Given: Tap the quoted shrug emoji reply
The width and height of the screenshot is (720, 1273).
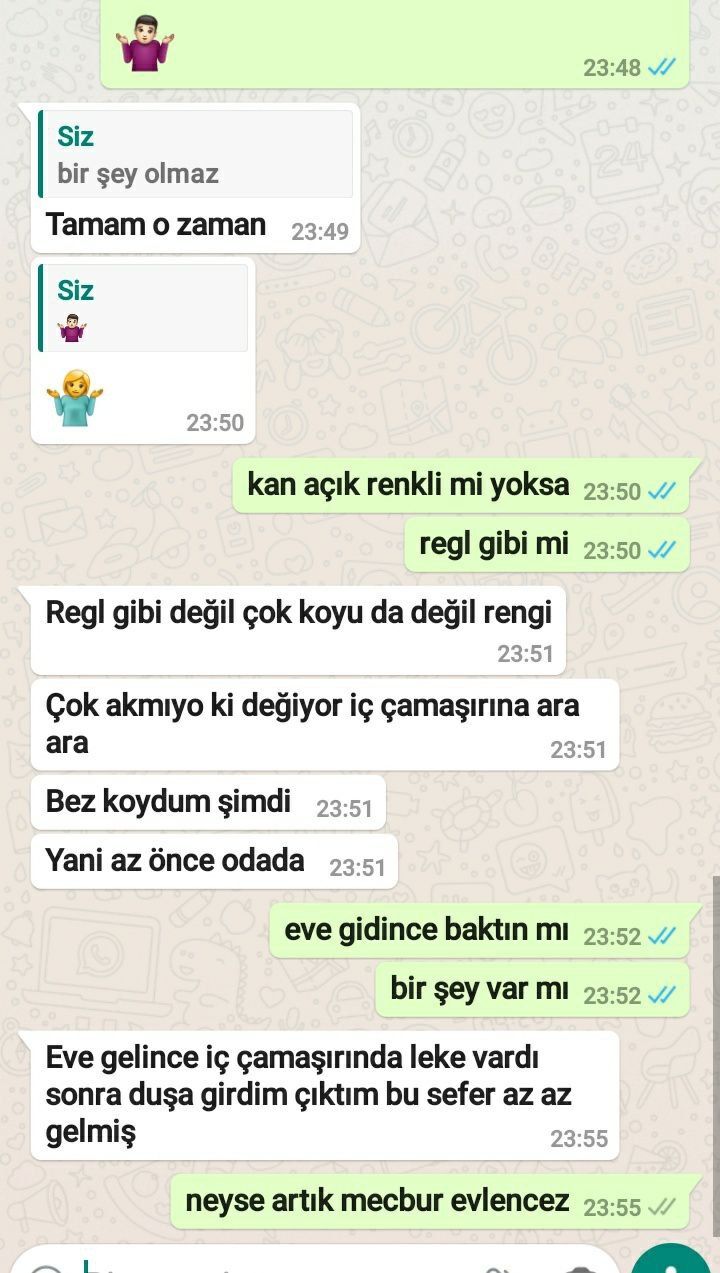Looking at the screenshot, I should [x=143, y=308].
